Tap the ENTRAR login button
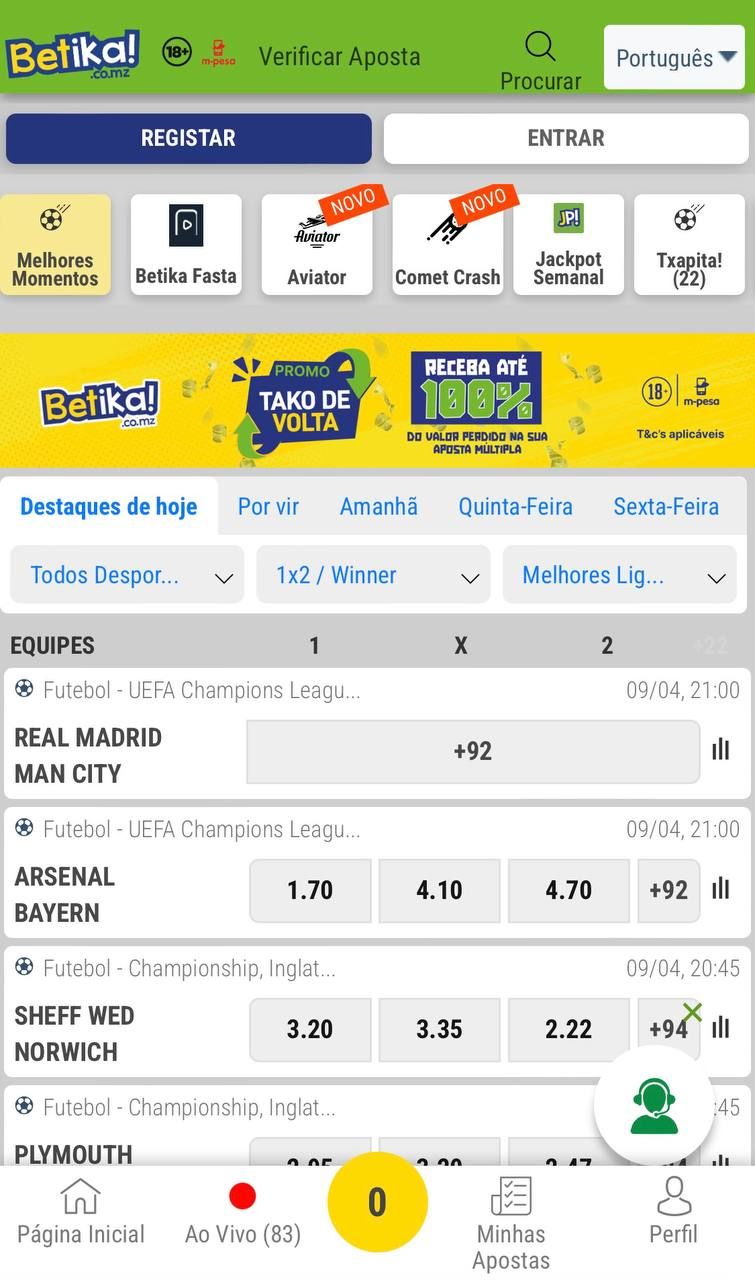The height and width of the screenshot is (1280, 755). 566,138
